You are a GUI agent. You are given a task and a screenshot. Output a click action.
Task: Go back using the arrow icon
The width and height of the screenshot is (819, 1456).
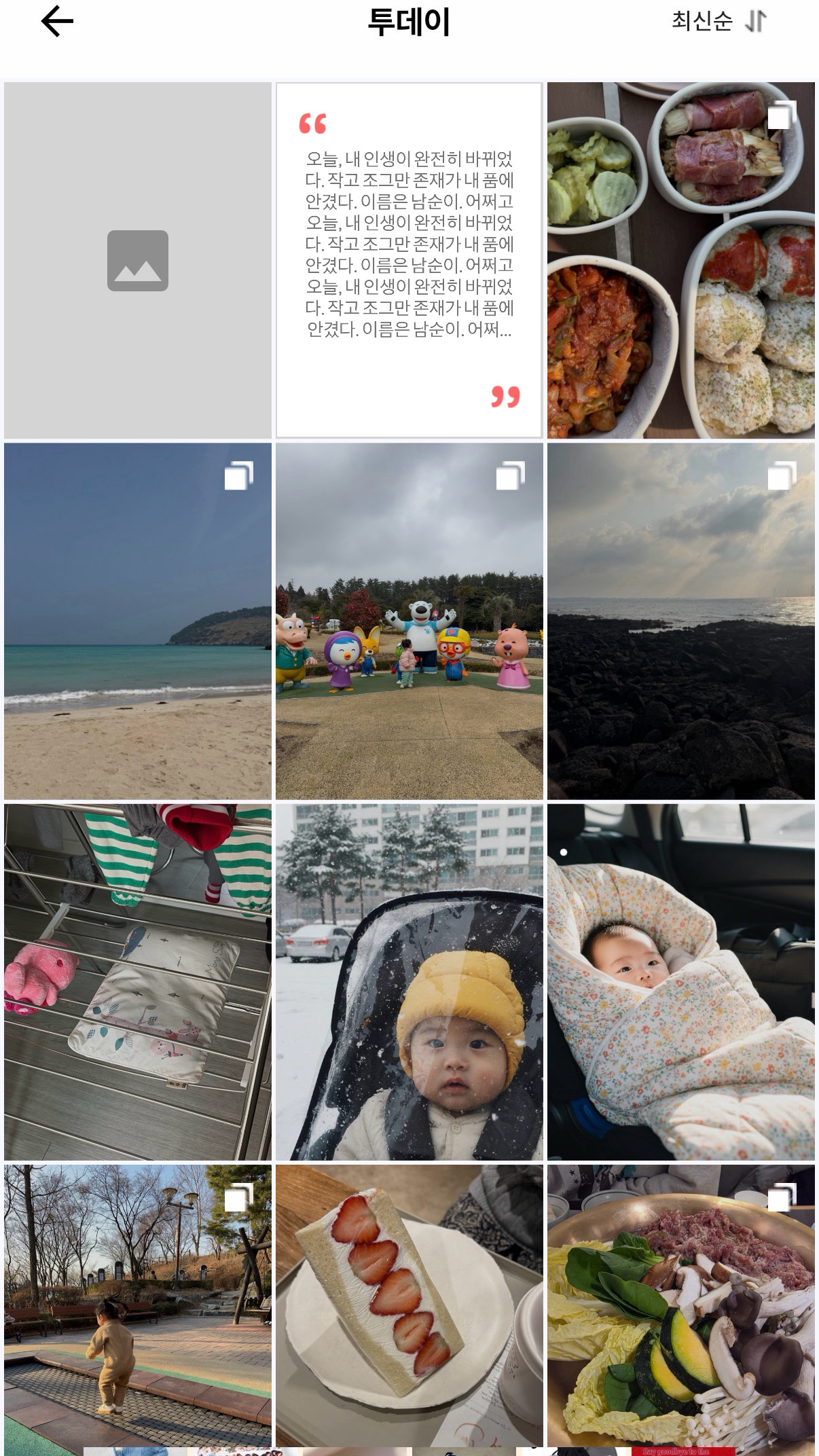[57, 22]
